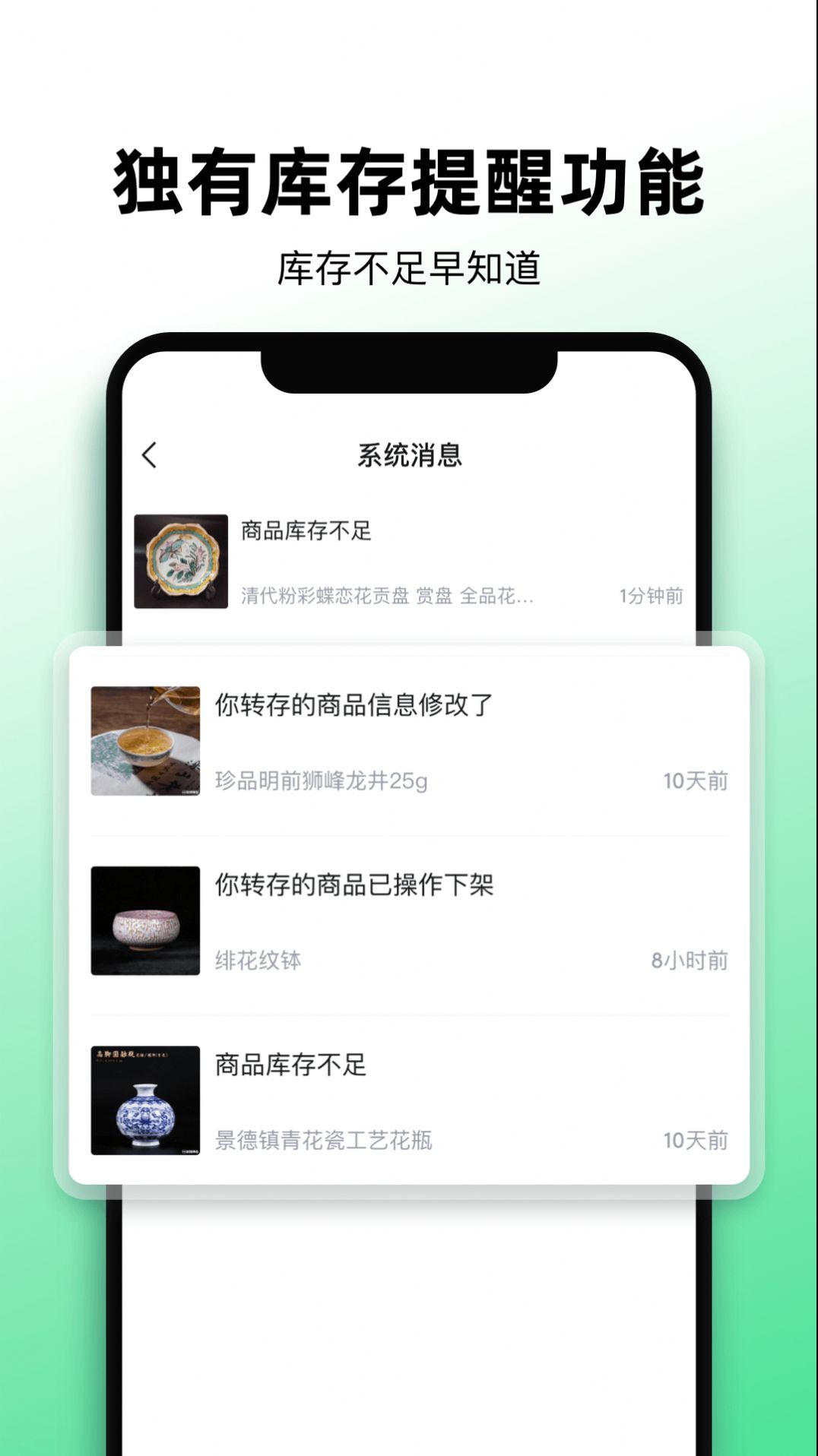The width and height of the screenshot is (818, 1456).
Task: Tap the painted plate thumbnail
Action: 180,561
